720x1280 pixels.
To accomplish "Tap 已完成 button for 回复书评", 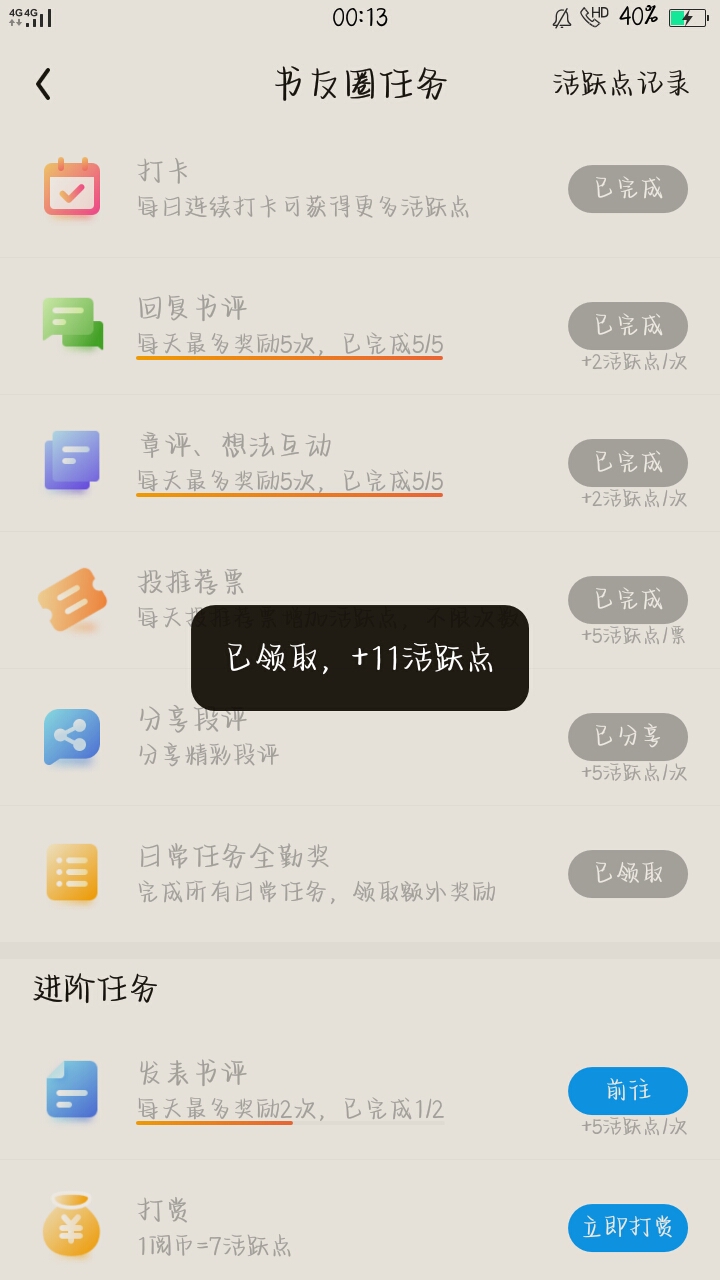I will 628,325.
